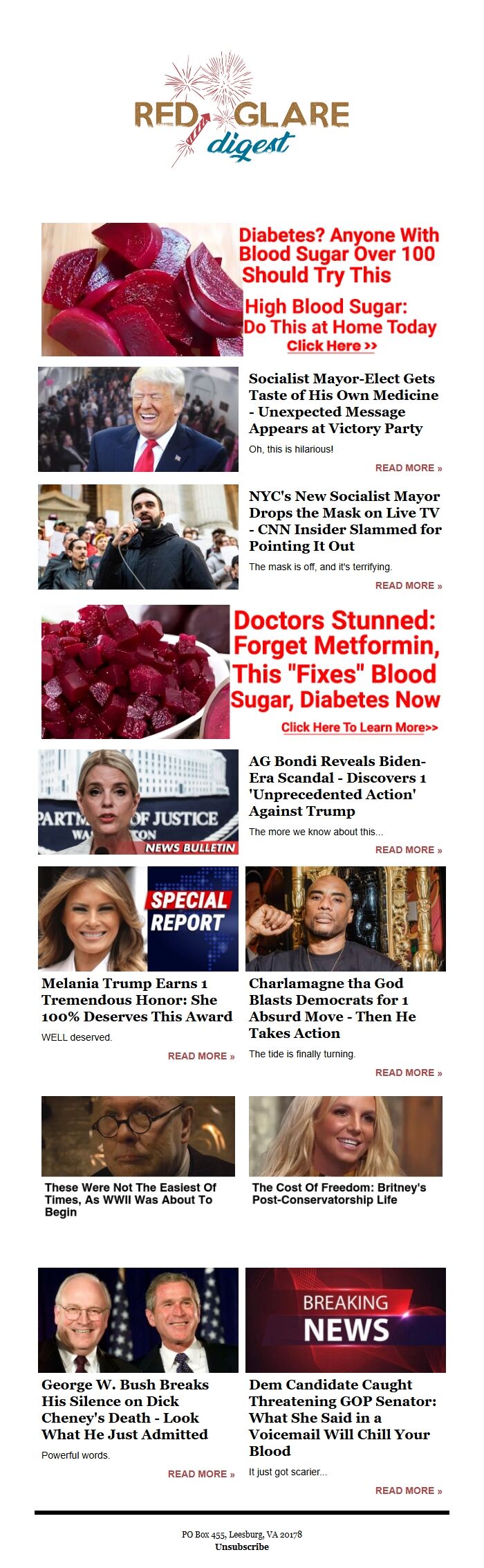The image size is (484, 1568).
Task: Open the AG Bondi news bulletin image
Action: coord(138,802)
